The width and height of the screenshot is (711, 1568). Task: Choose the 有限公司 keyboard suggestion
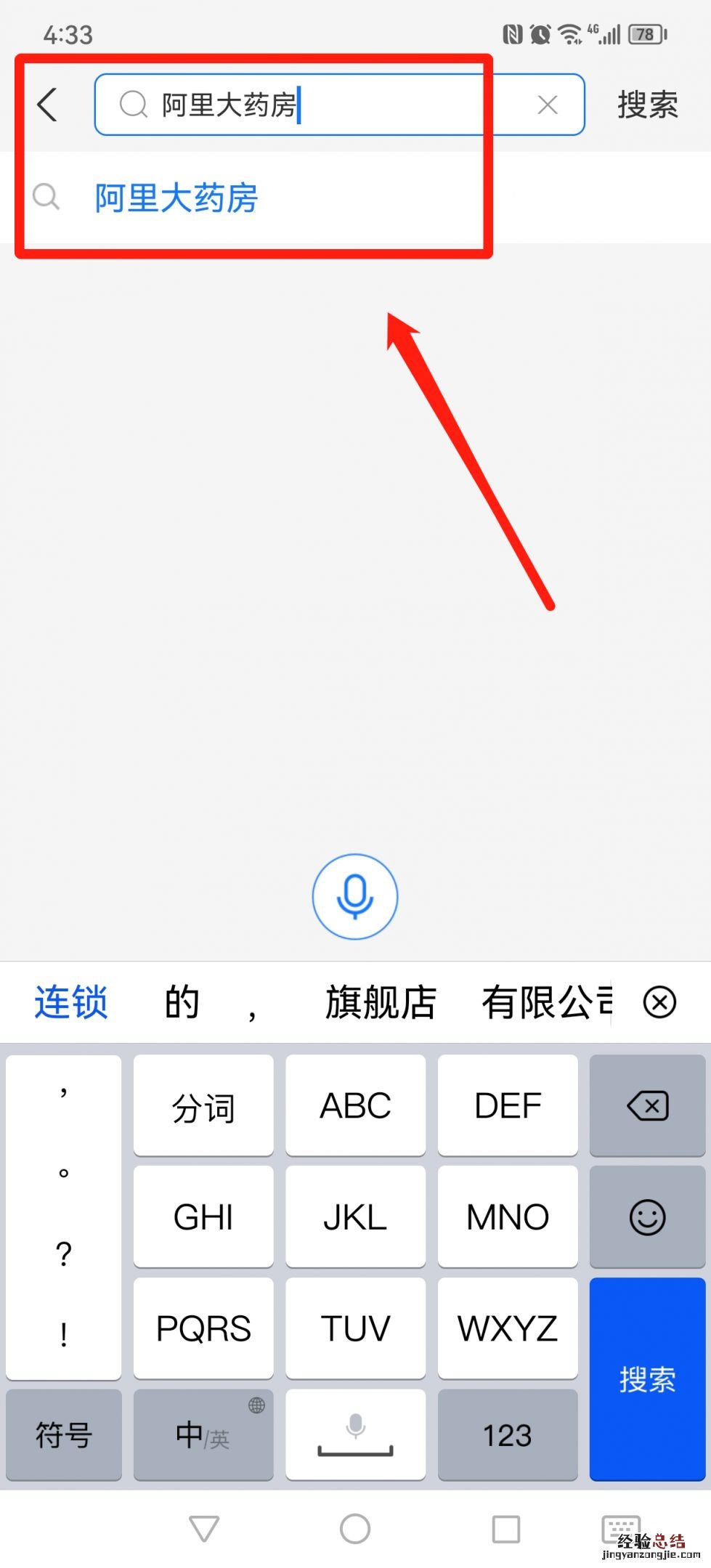coord(546,1003)
